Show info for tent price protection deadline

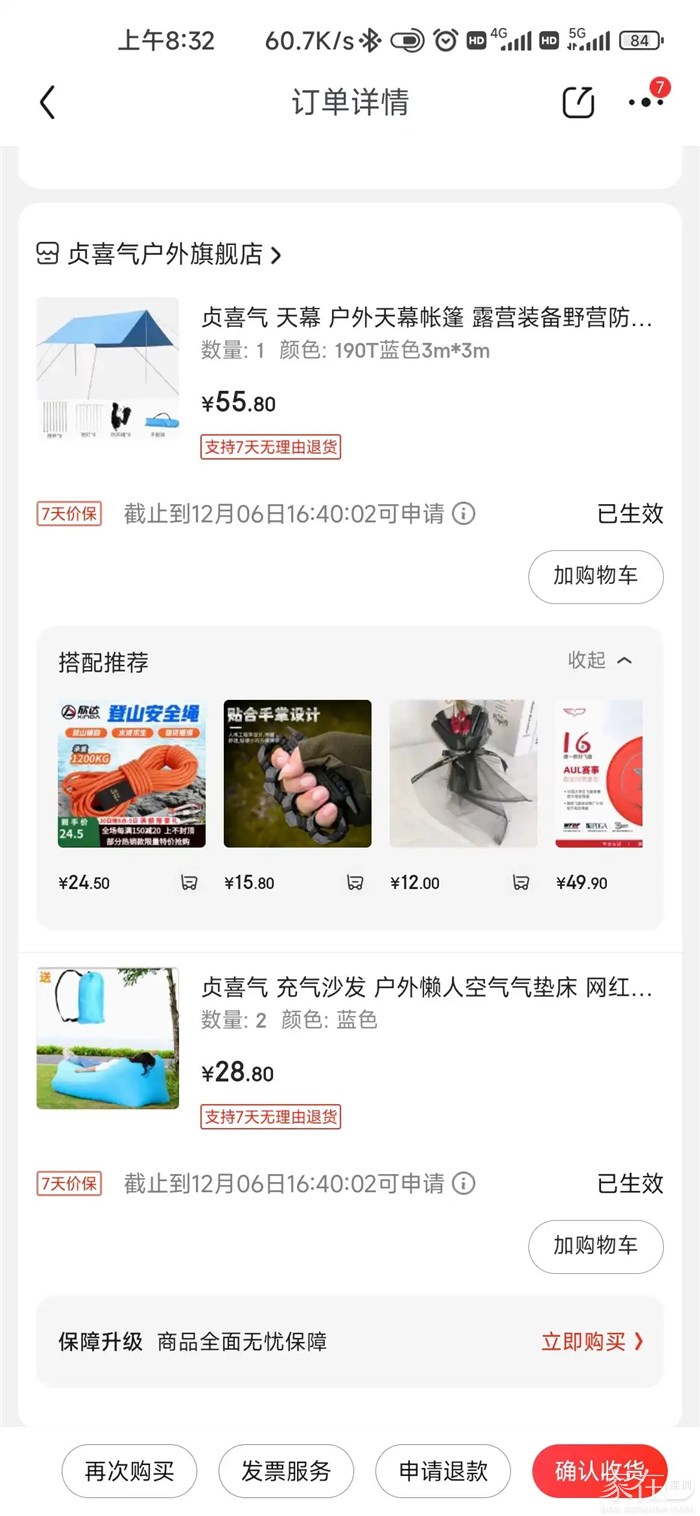463,514
